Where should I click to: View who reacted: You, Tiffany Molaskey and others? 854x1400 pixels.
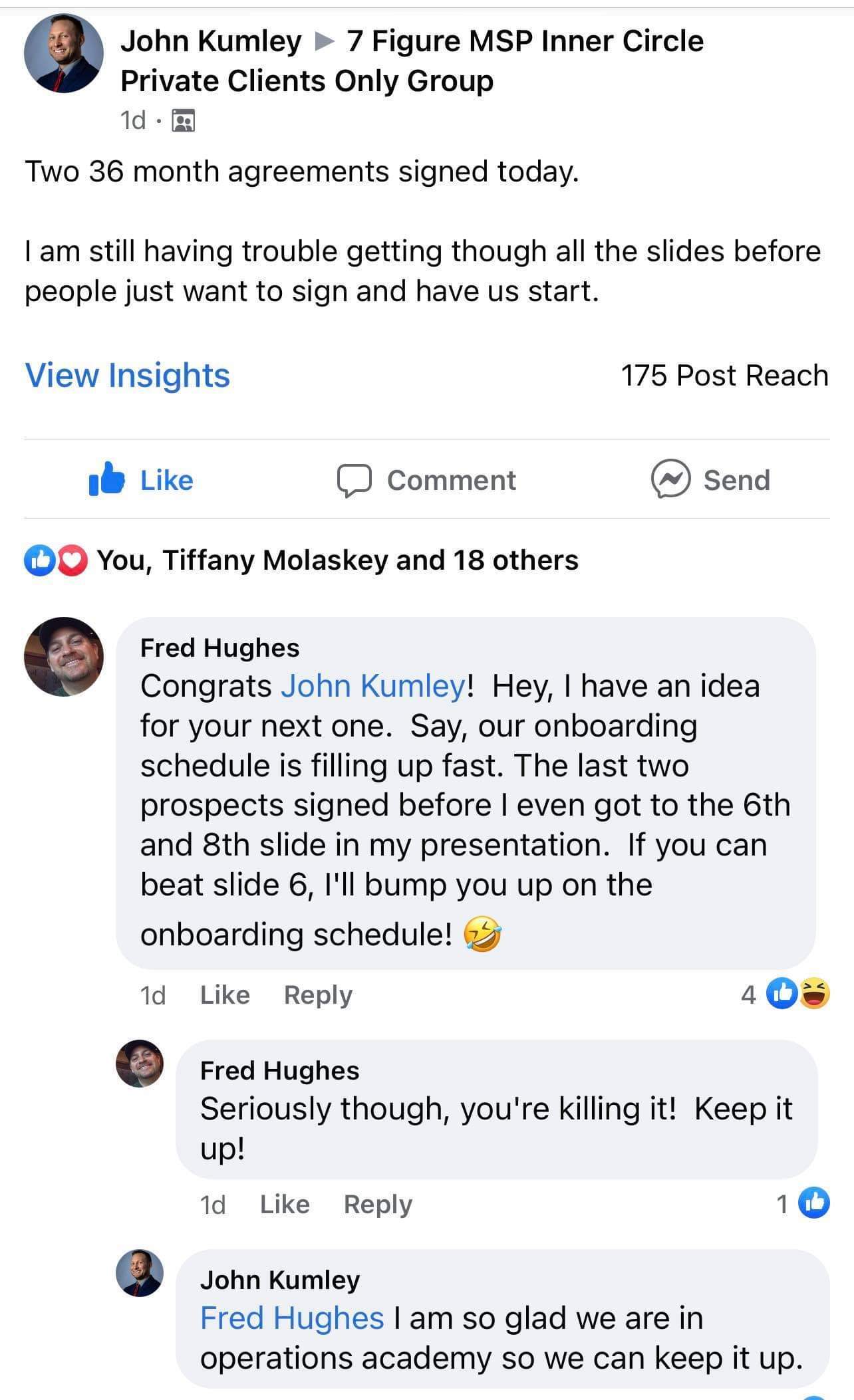point(337,560)
